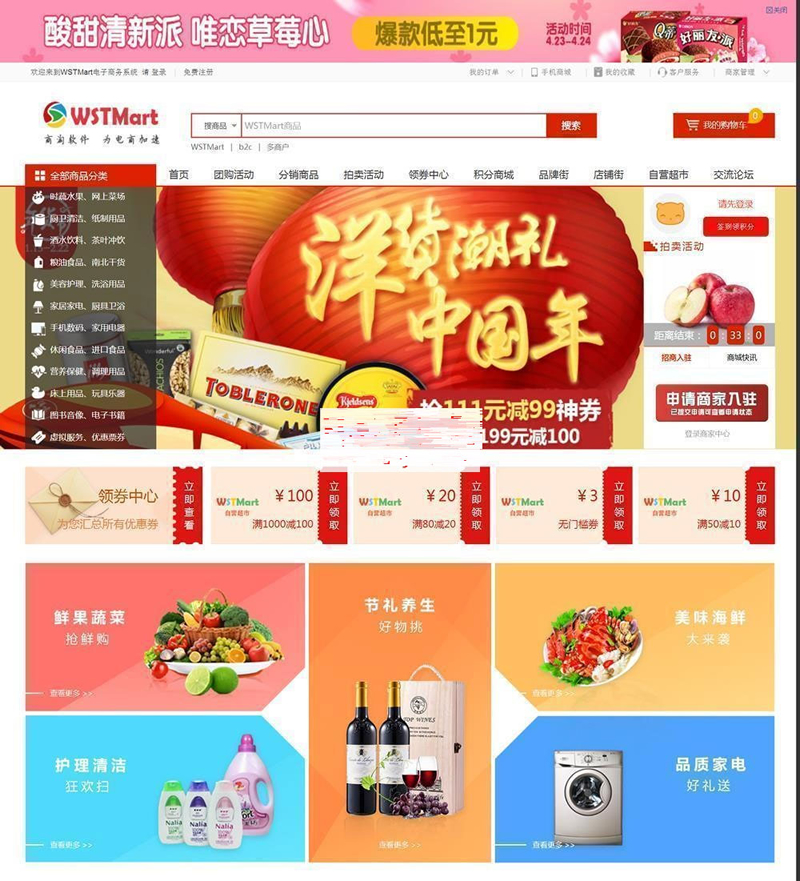
Task: Select the 积分商城 nav tab
Action: 493,174
